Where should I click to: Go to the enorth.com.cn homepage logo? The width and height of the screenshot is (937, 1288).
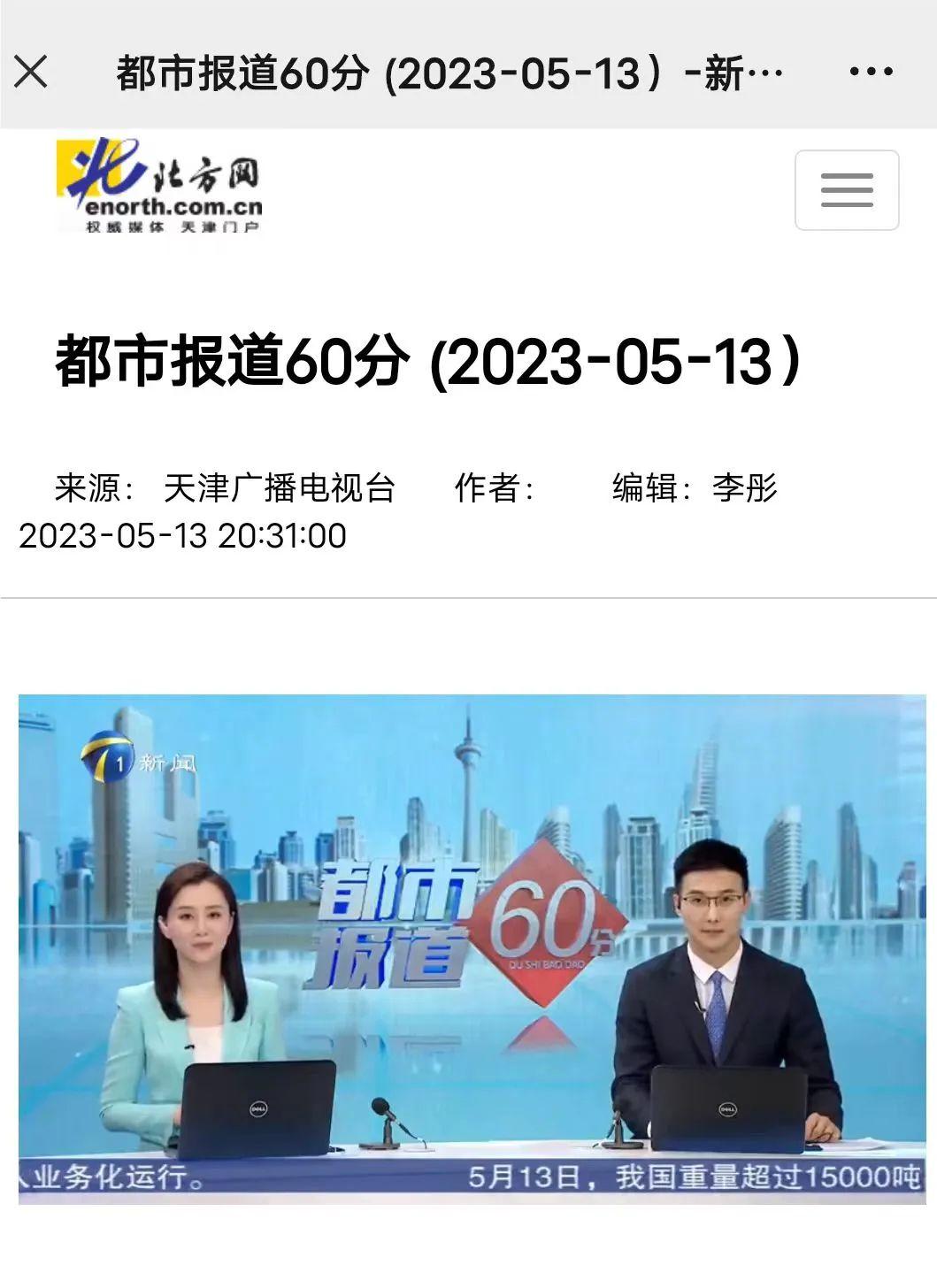160,186
